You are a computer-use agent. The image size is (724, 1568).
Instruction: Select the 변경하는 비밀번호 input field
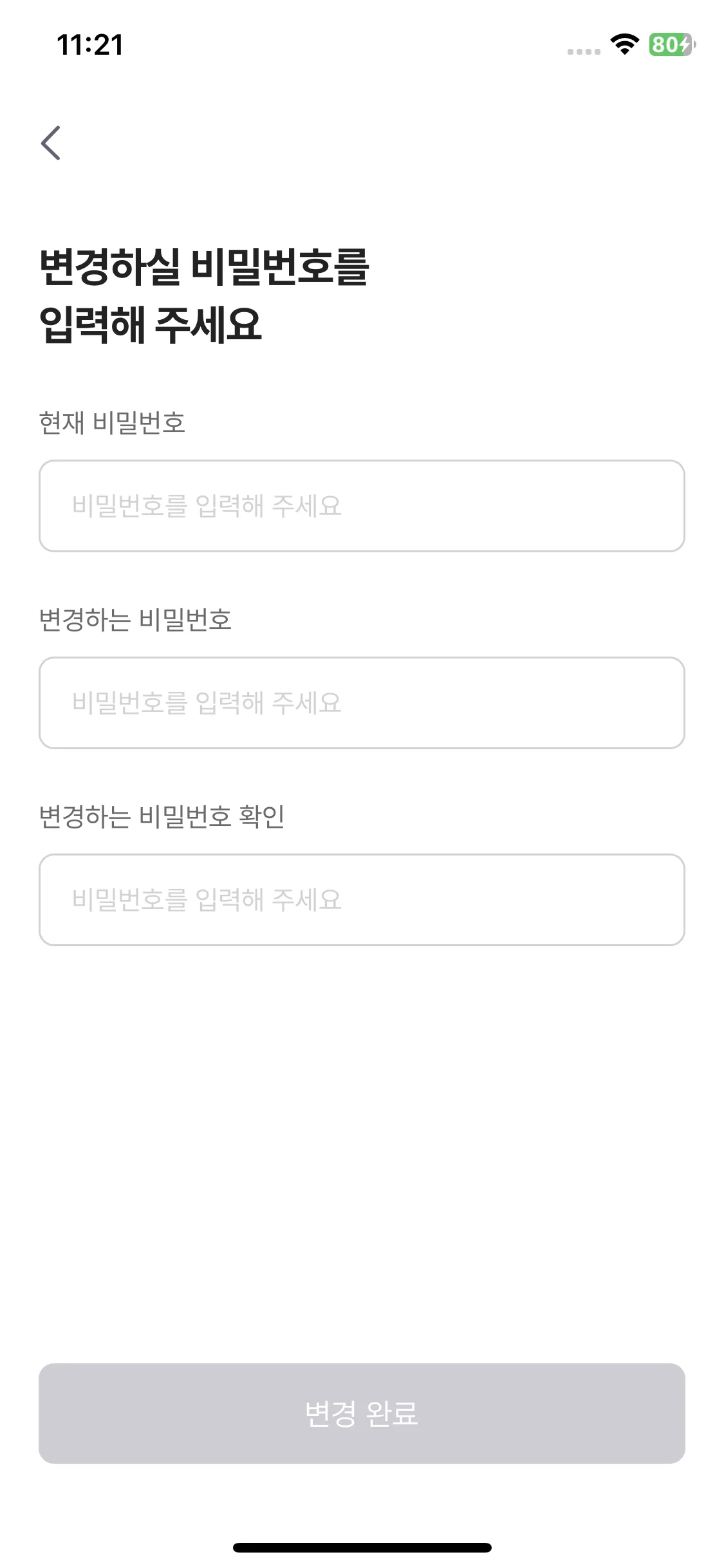362,703
